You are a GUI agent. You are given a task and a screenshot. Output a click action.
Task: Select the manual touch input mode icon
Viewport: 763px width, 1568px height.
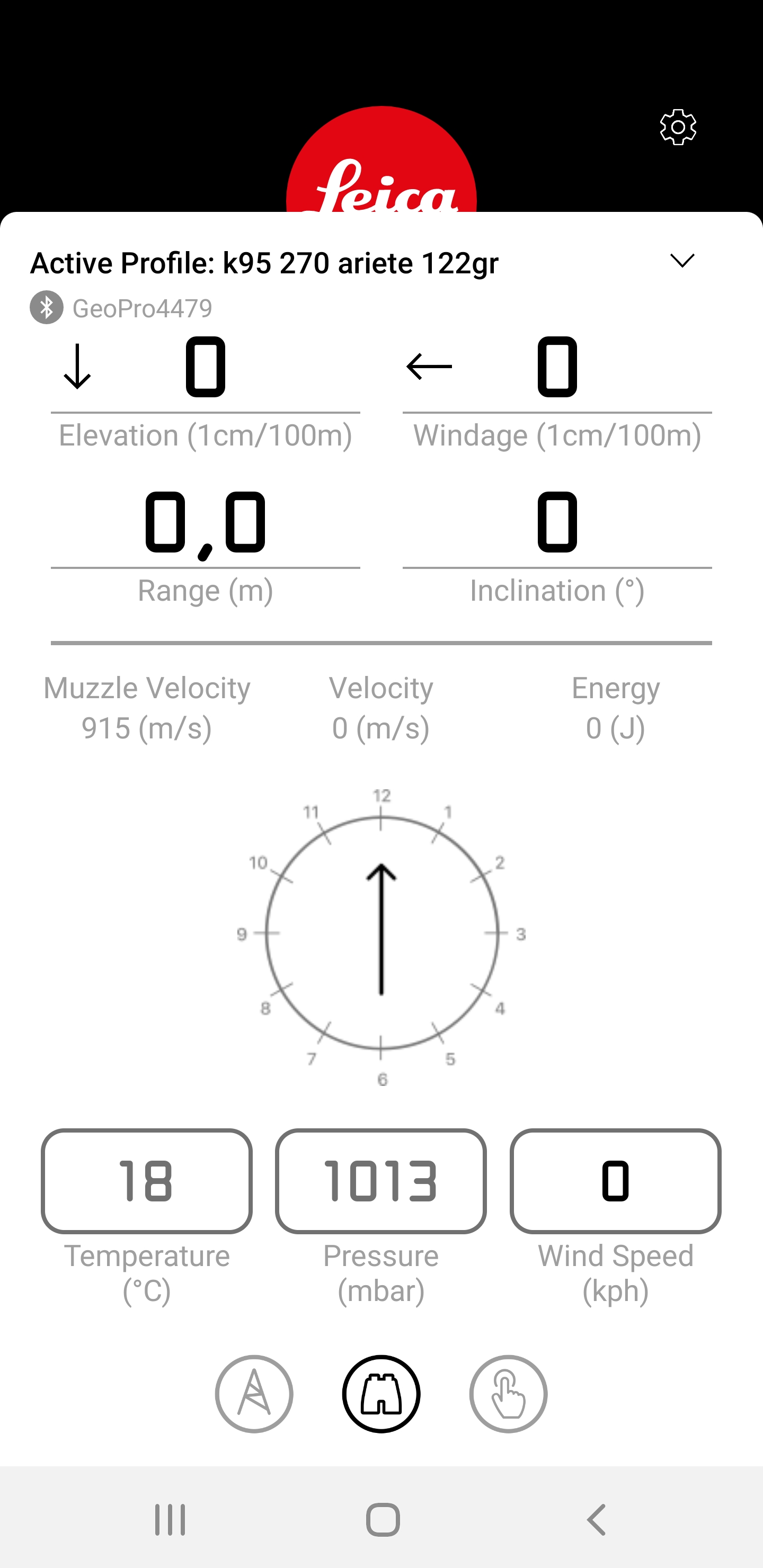click(509, 1393)
